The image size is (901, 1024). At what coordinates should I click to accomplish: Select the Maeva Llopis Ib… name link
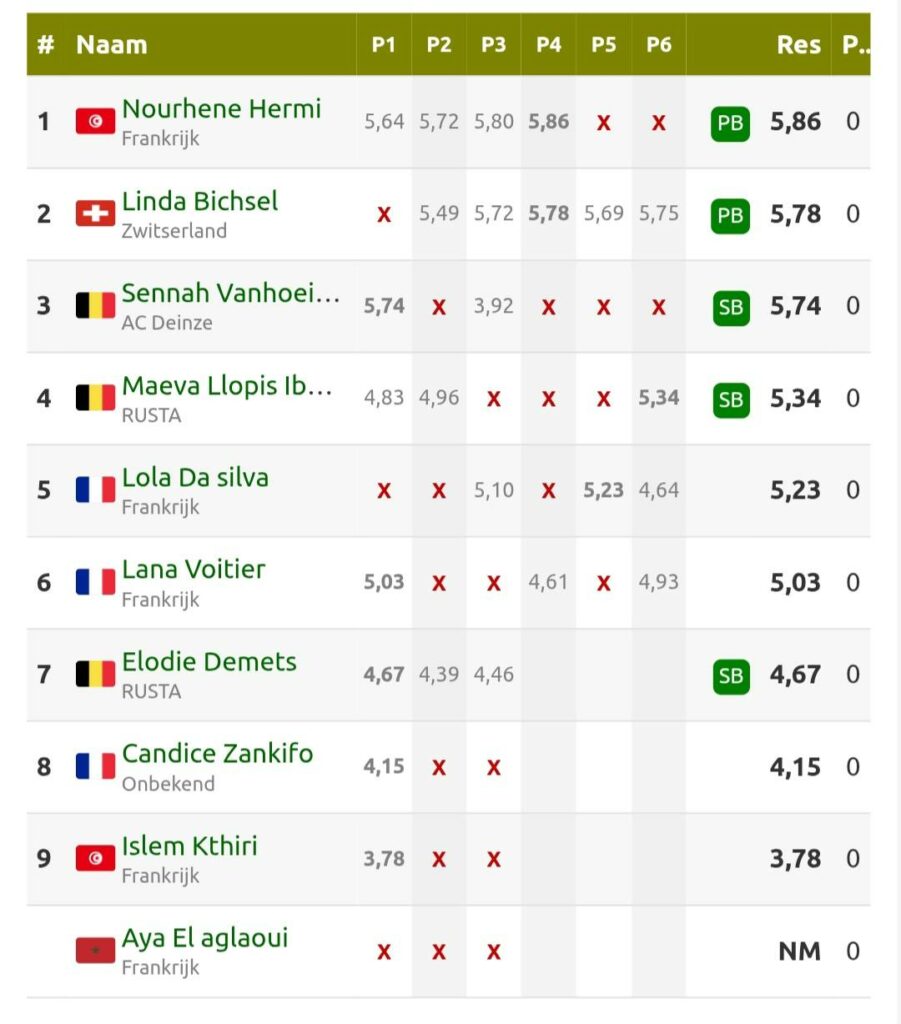pos(227,385)
